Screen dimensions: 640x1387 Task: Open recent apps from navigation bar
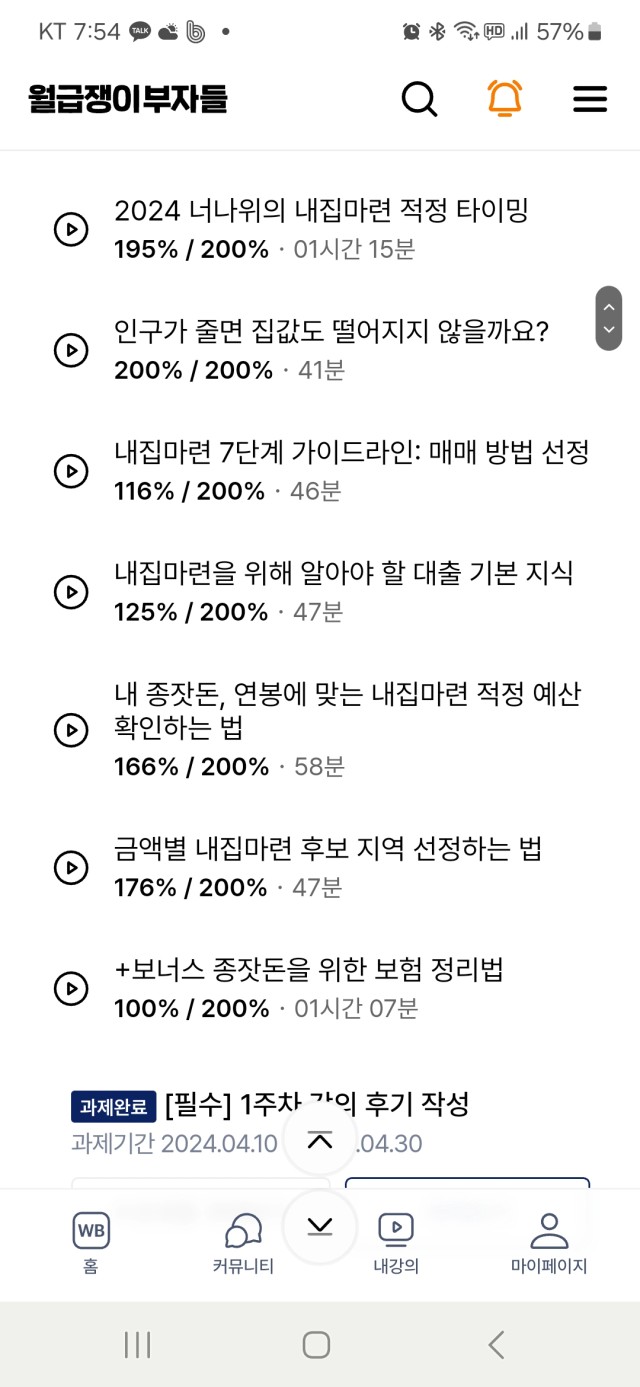point(137,1344)
